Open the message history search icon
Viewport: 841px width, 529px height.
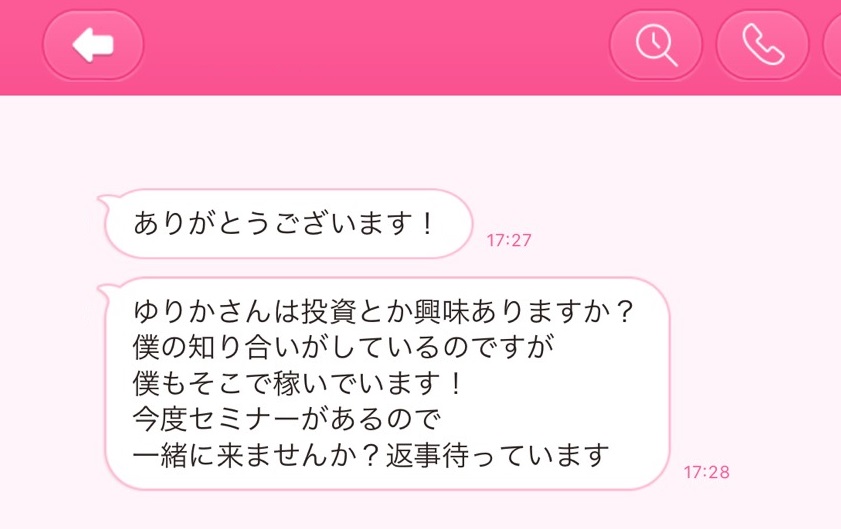(656, 45)
